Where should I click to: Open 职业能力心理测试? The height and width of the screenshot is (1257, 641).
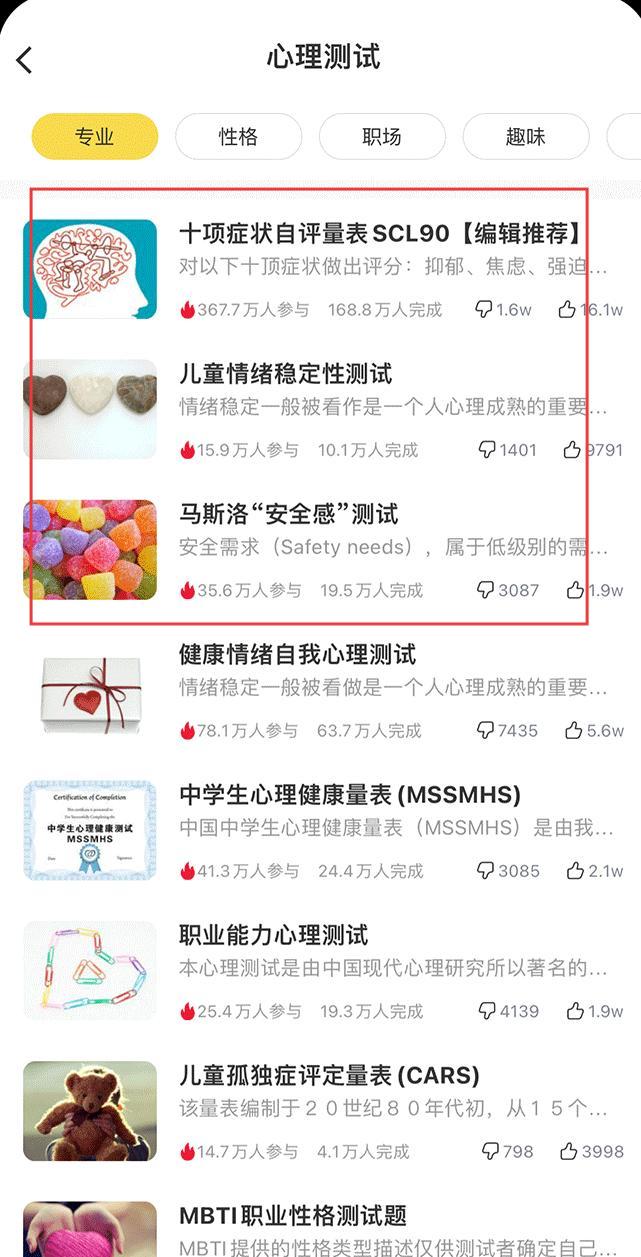pos(274,935)
